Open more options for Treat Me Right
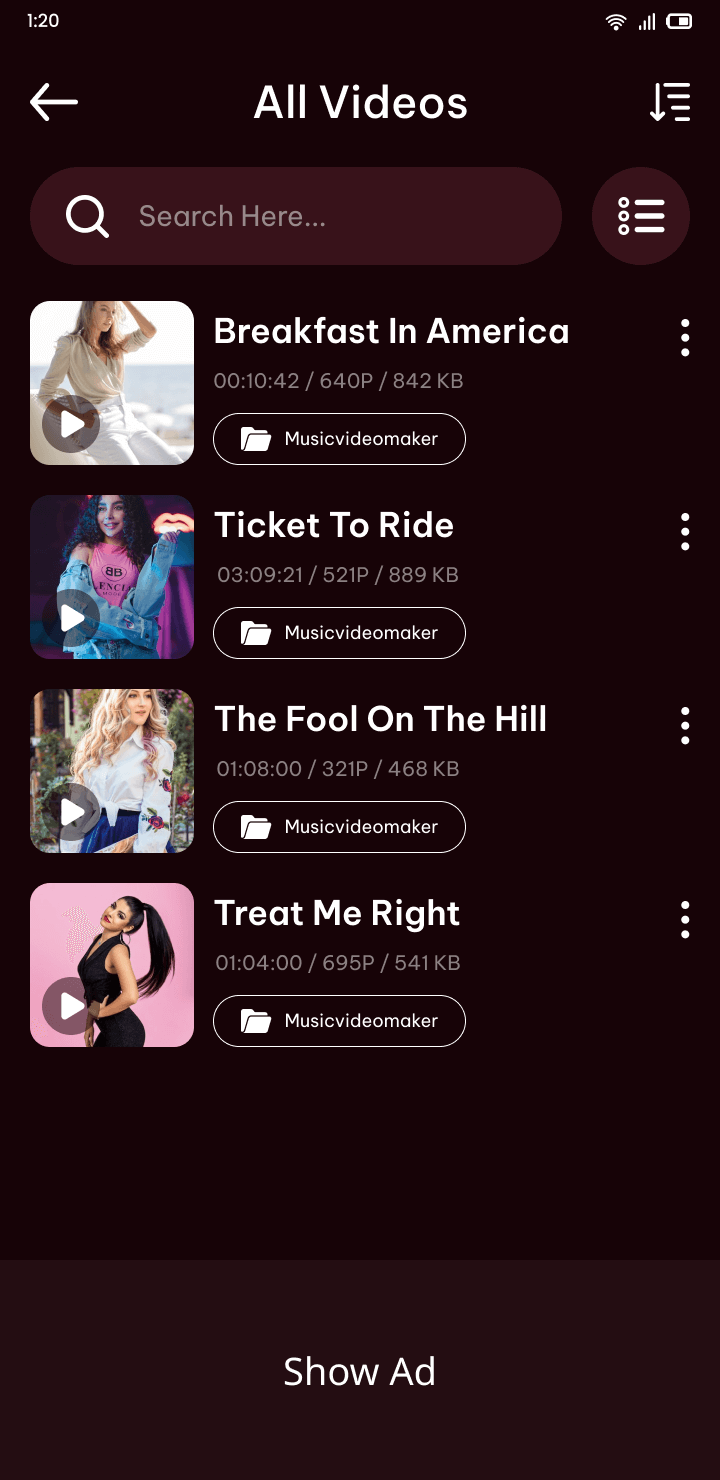The width and height of the screenshot is (720, 1480). click(x=685, y=920)
